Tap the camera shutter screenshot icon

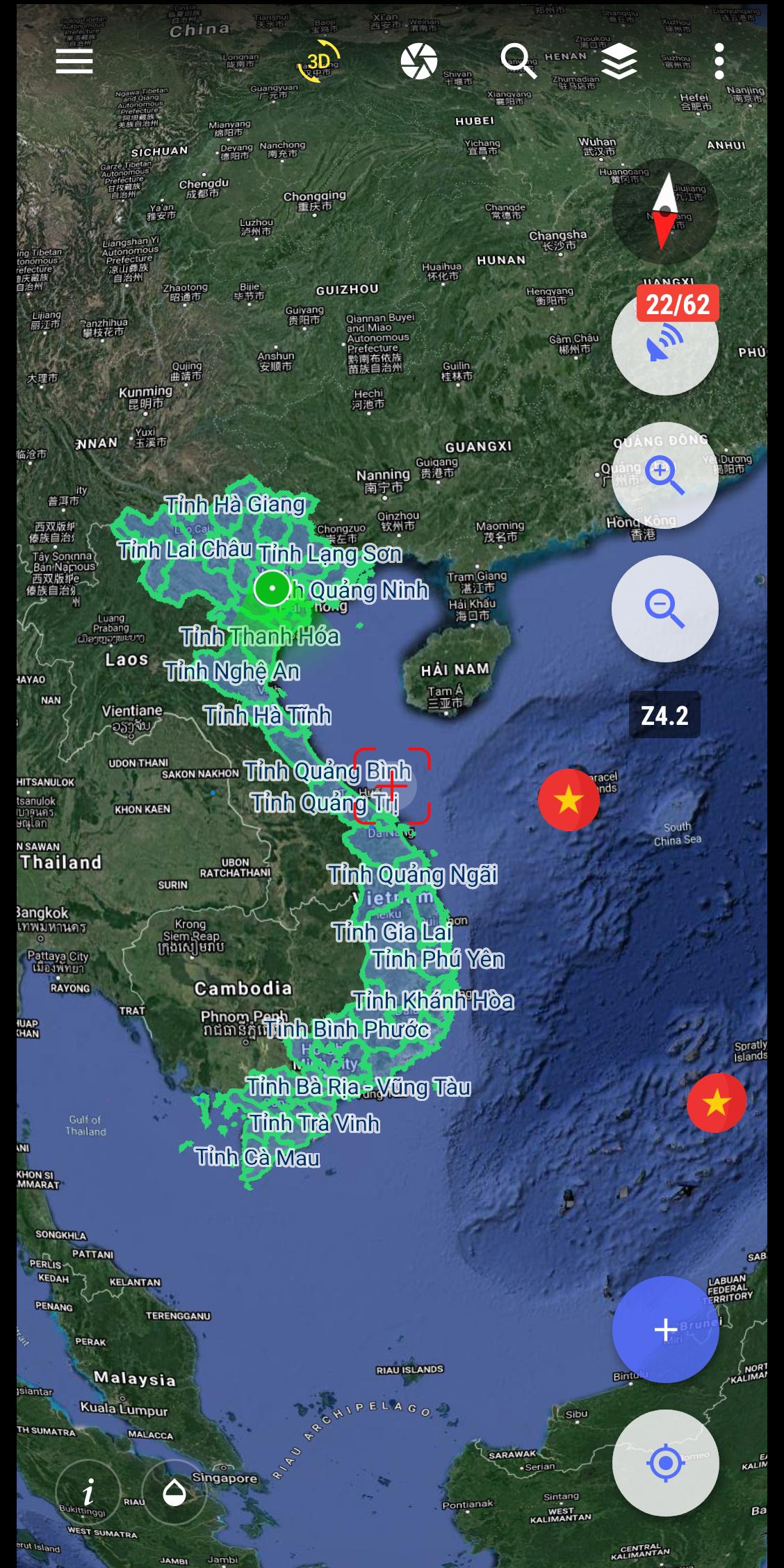point(419,62)
